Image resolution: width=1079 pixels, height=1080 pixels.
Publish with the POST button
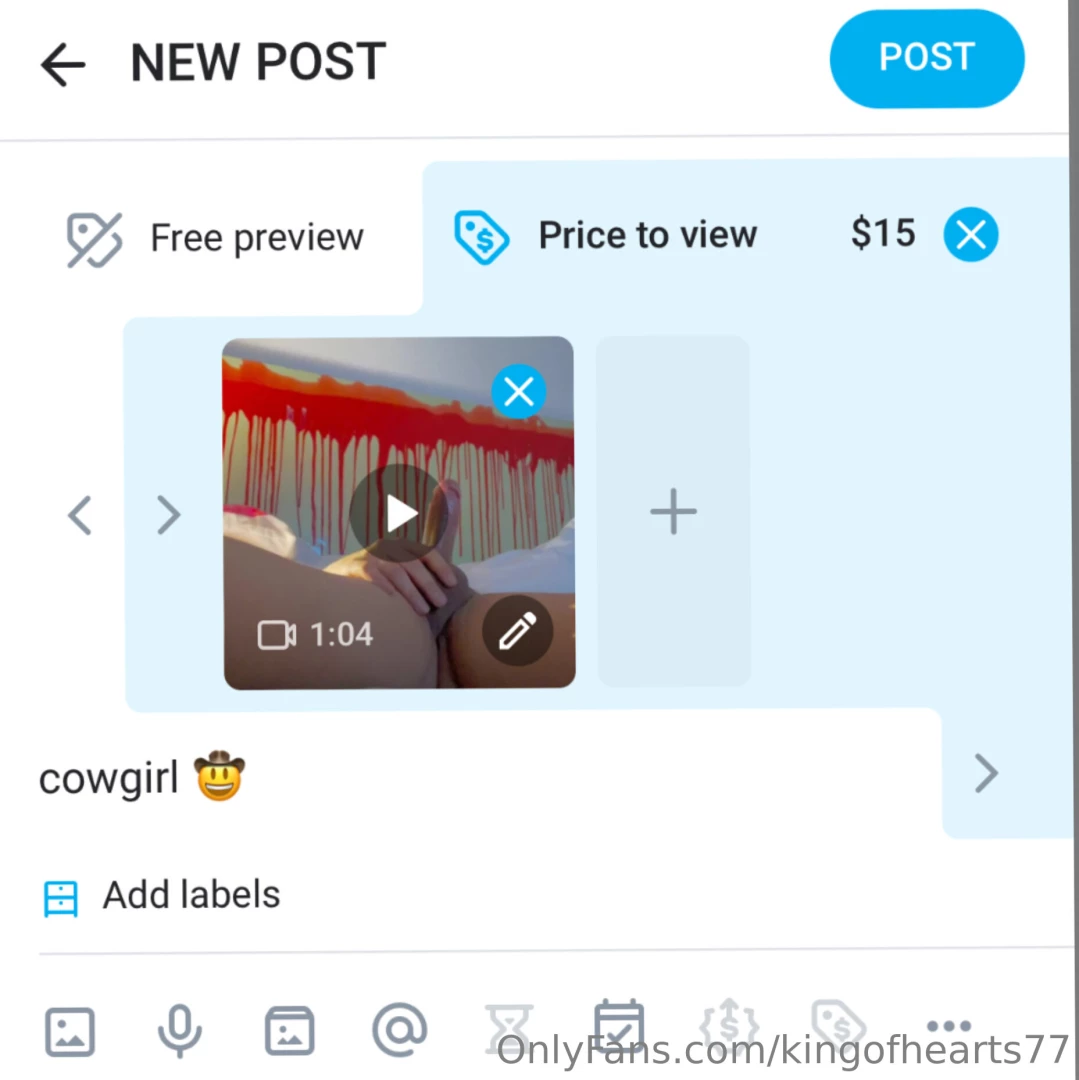coord(926,58)
